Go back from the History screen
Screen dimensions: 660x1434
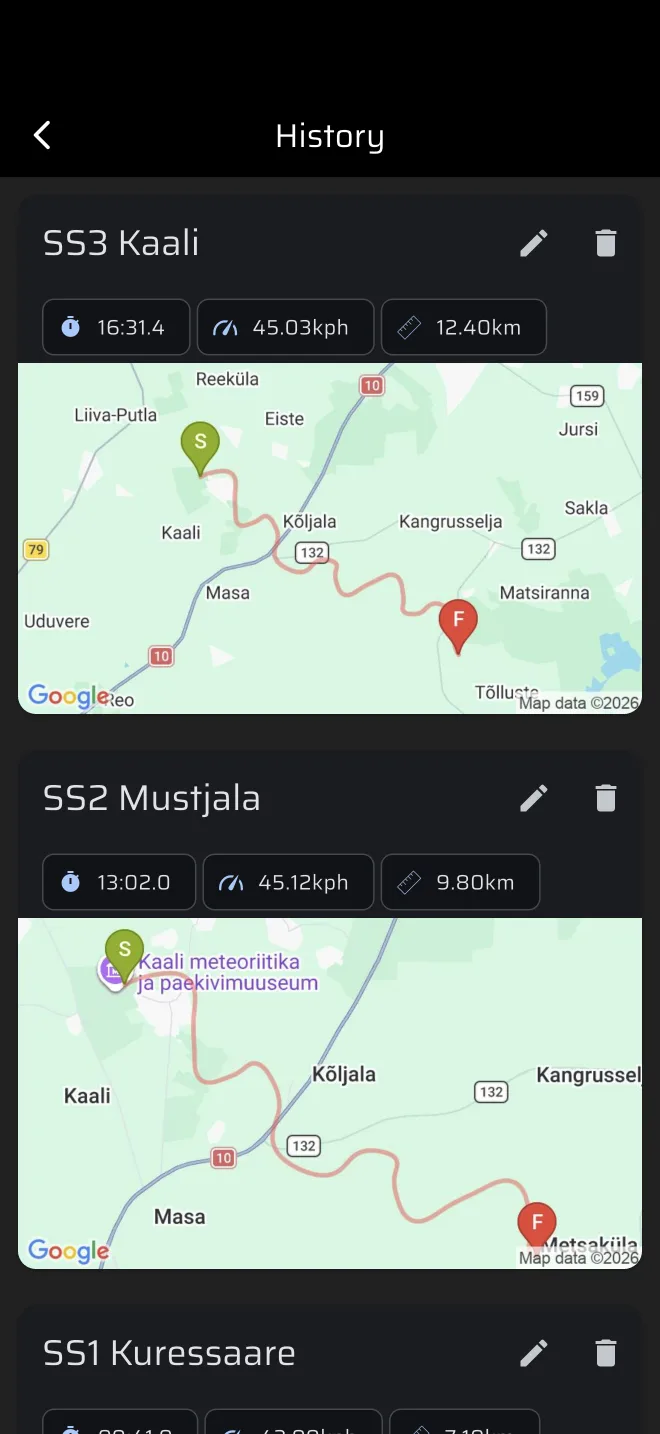point(42,136)
